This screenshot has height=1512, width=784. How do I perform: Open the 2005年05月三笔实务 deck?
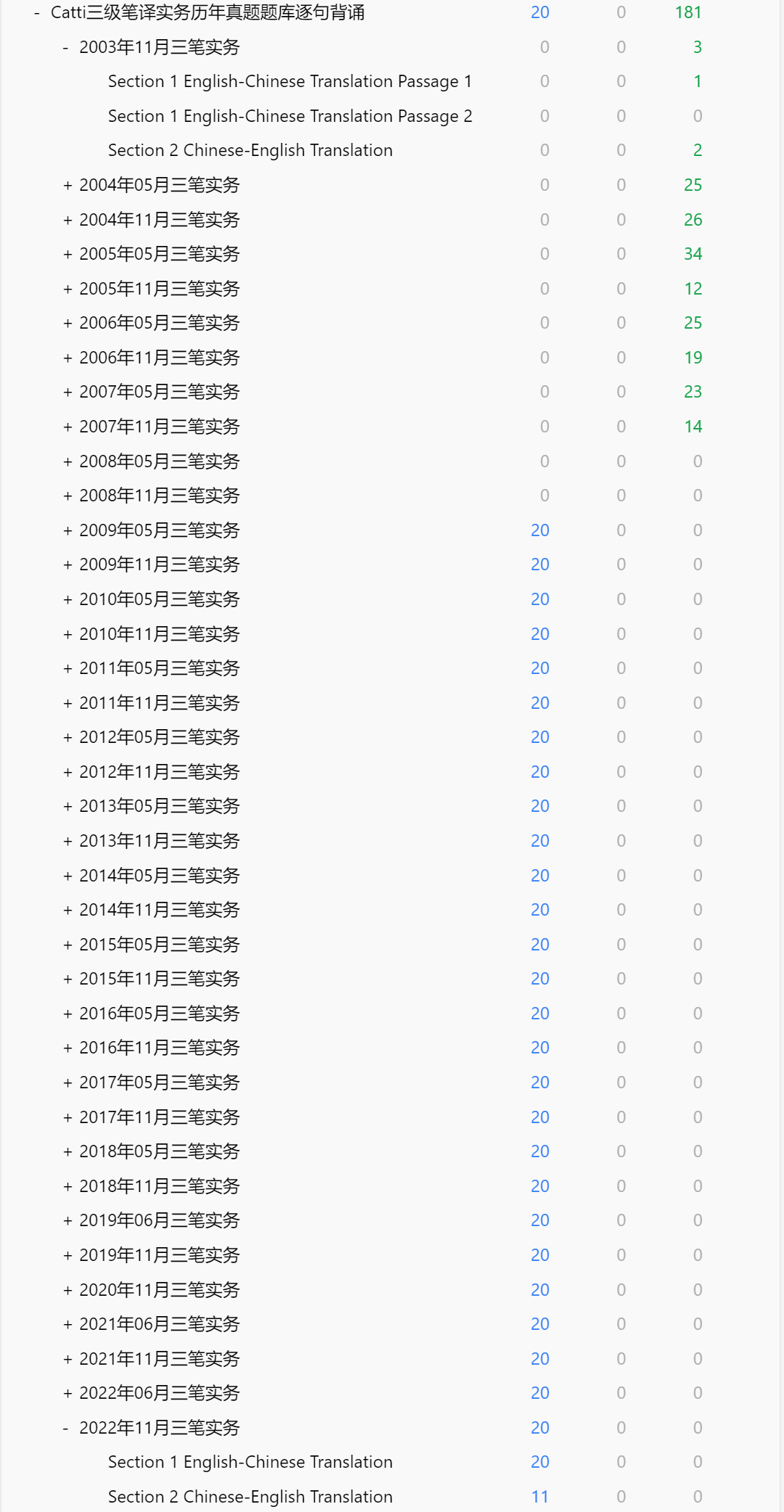pos(160,255)
